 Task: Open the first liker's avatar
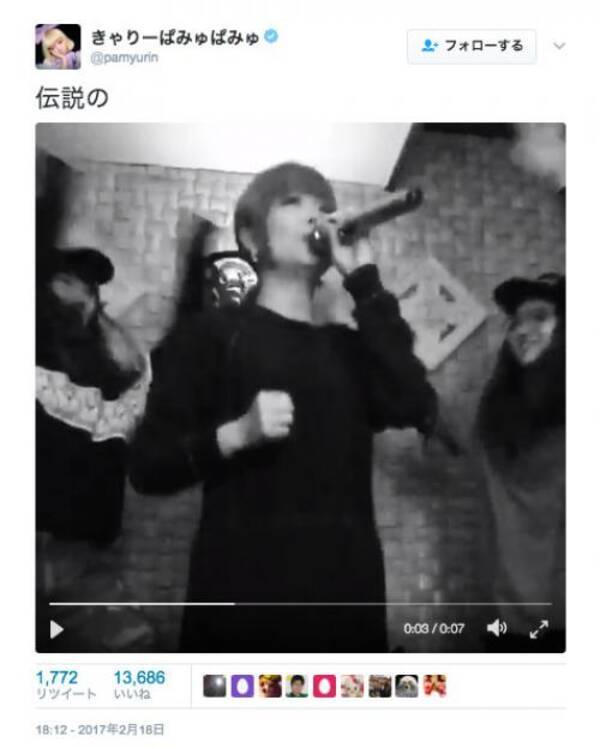pyautogui.click(x=213, y=686)
